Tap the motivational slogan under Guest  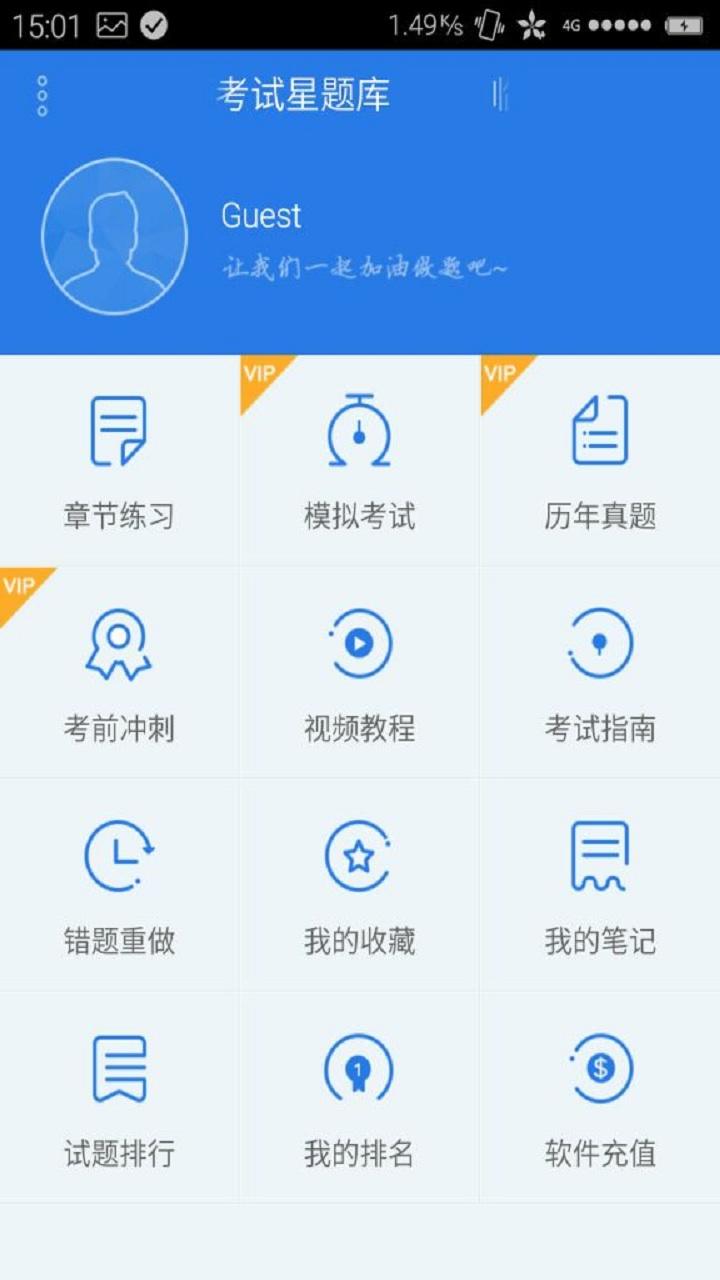point(365,268)
